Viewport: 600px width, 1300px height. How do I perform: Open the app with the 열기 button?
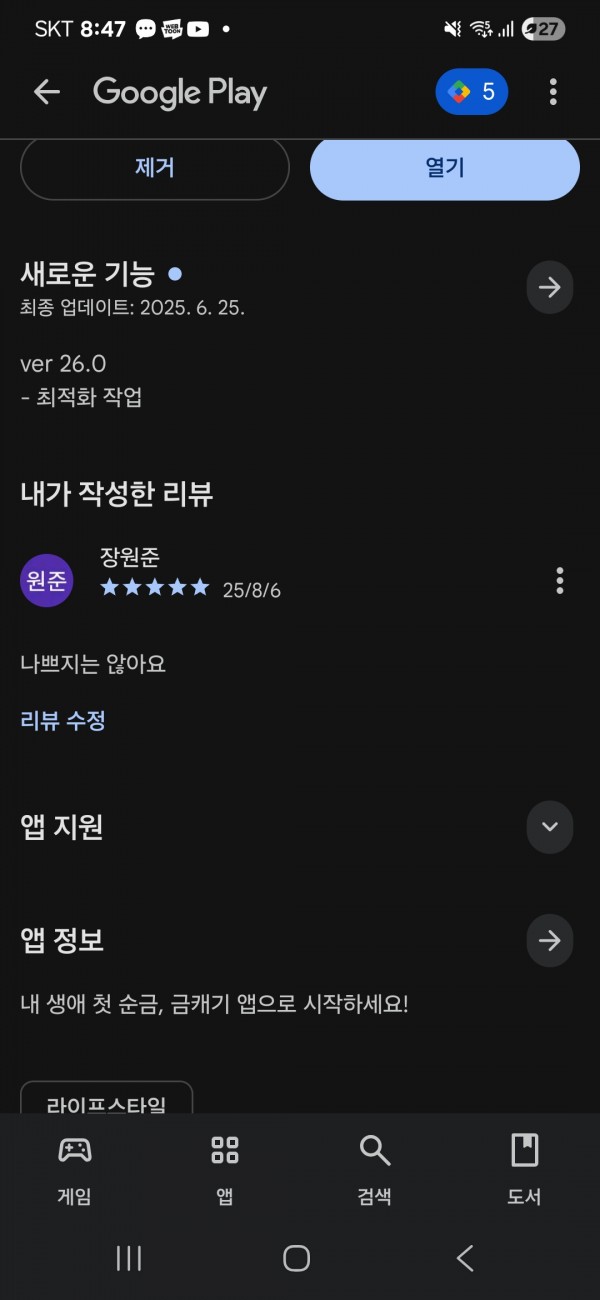(445, 167)
